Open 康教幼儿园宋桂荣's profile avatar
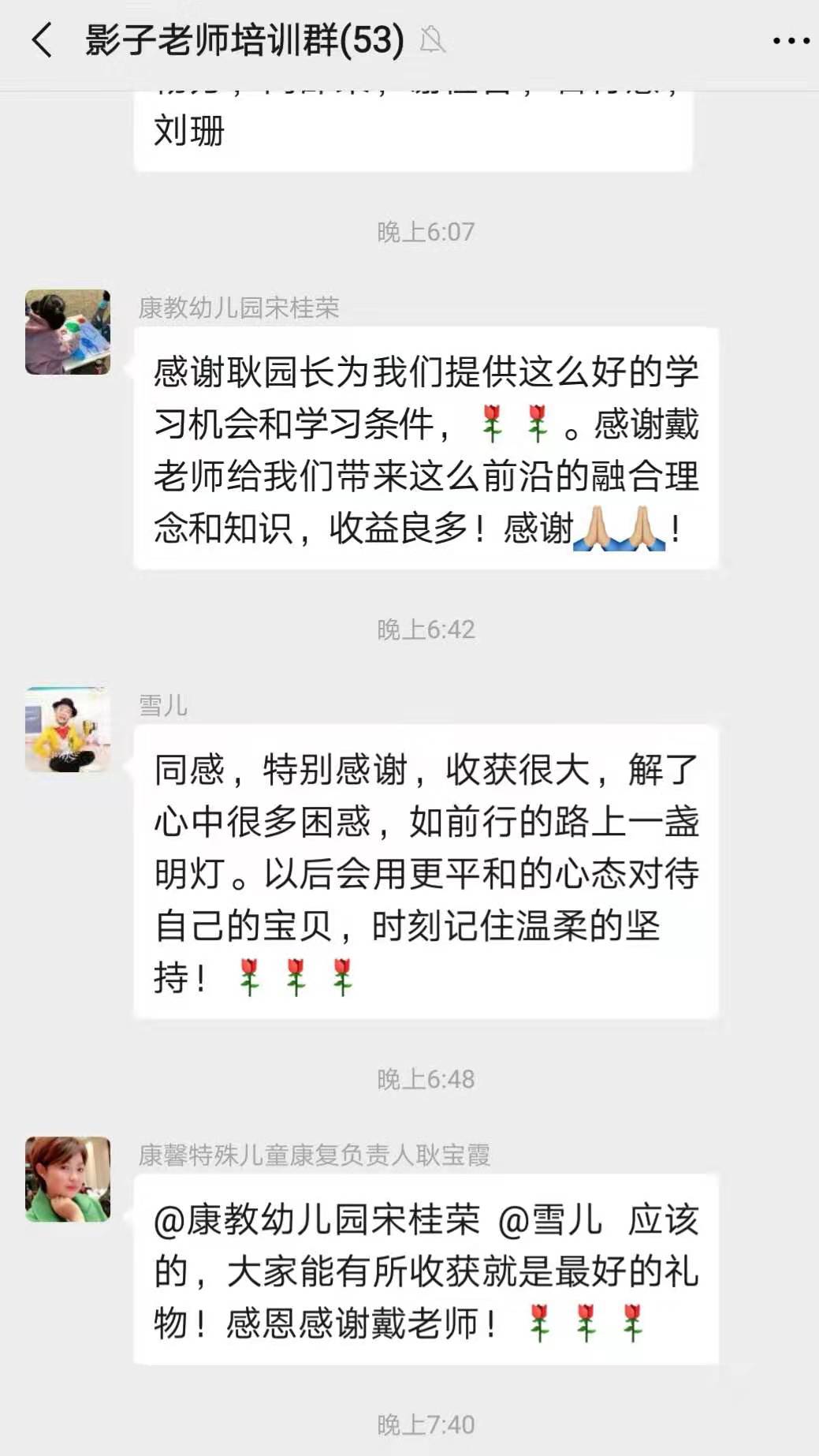This screenshot has height=1456, width=819. tap(68, 332)
